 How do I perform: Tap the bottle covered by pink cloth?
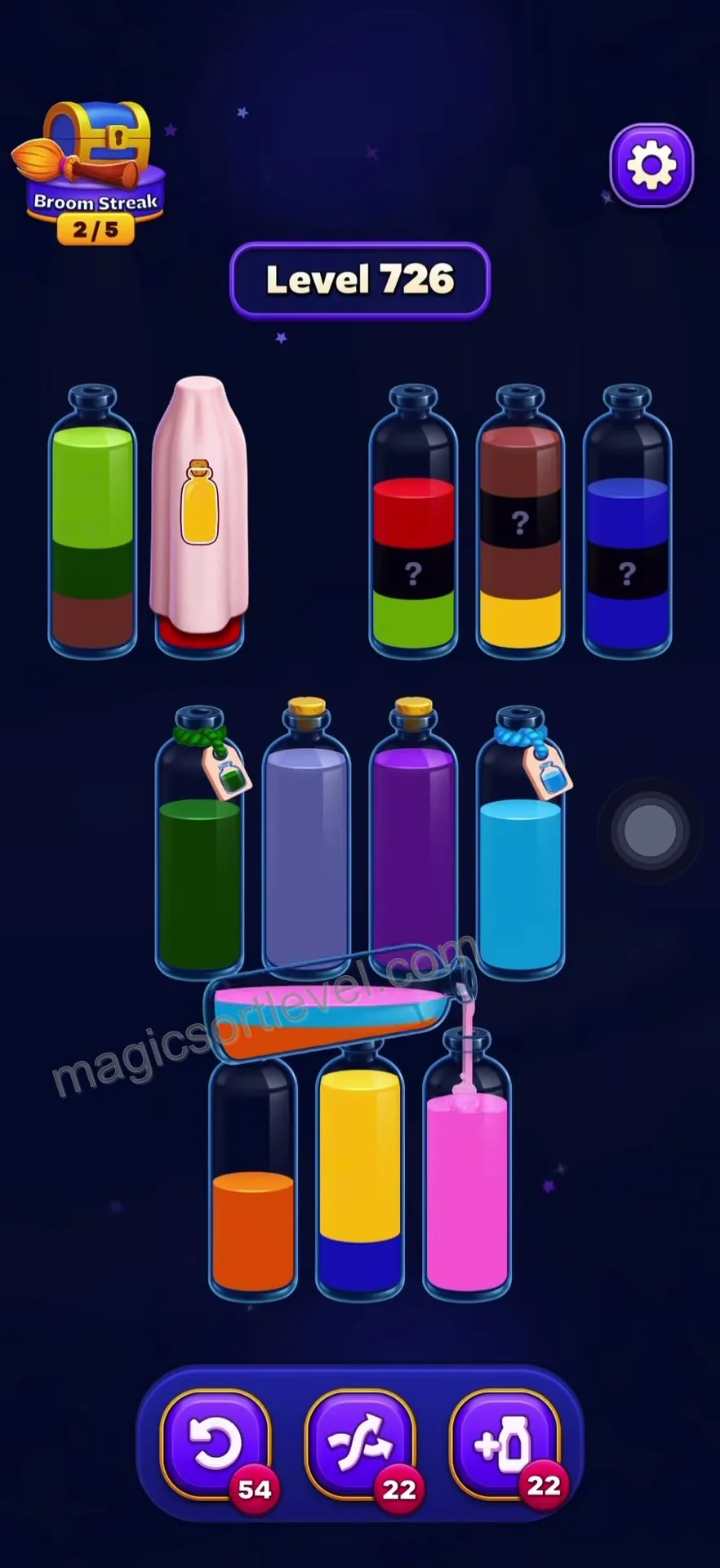coord(199,516)
